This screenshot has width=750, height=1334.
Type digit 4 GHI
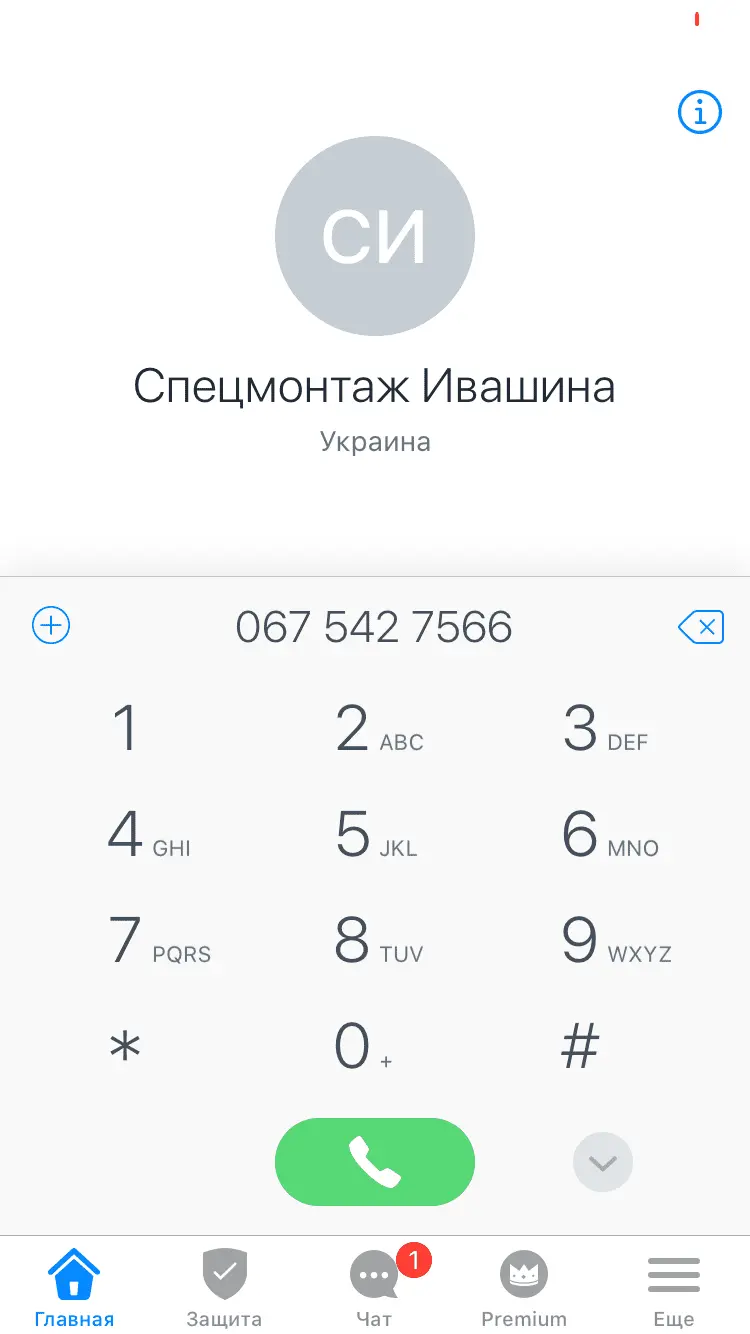tap(146, 835)
